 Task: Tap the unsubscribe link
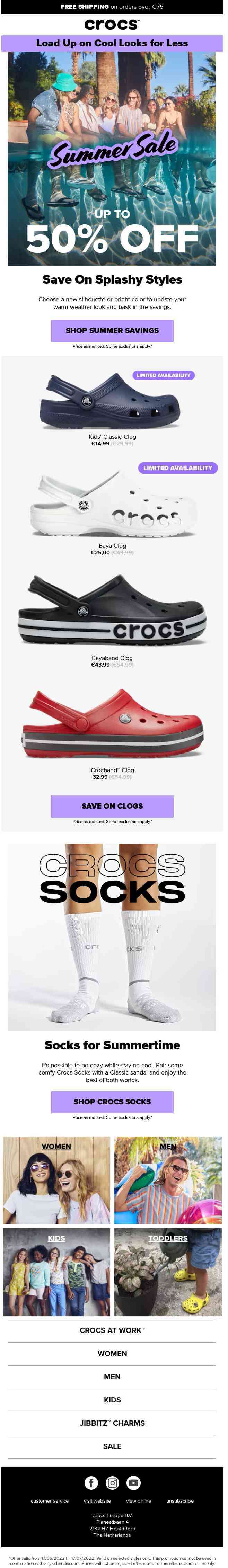(180, 1501)
